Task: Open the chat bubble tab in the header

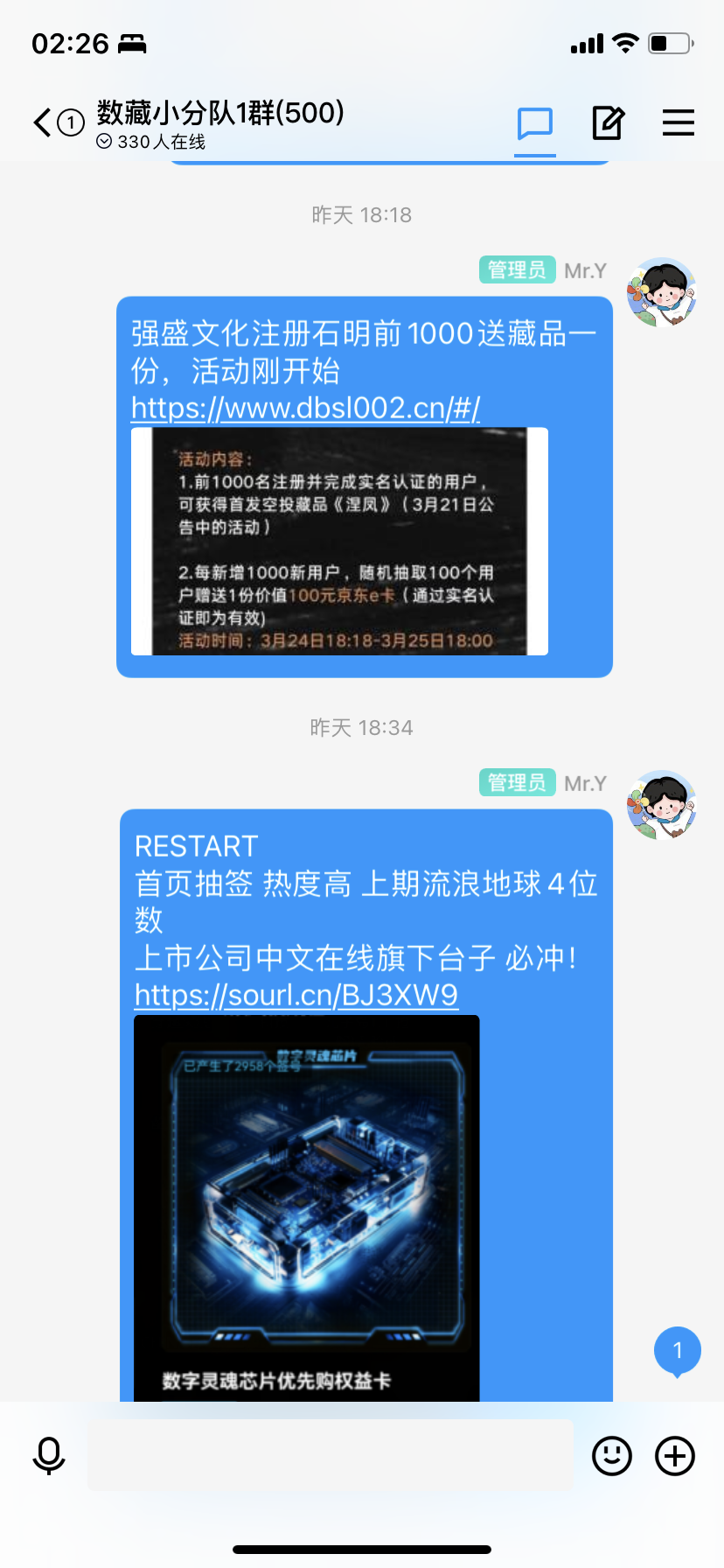Action: [x=534, y=123]
